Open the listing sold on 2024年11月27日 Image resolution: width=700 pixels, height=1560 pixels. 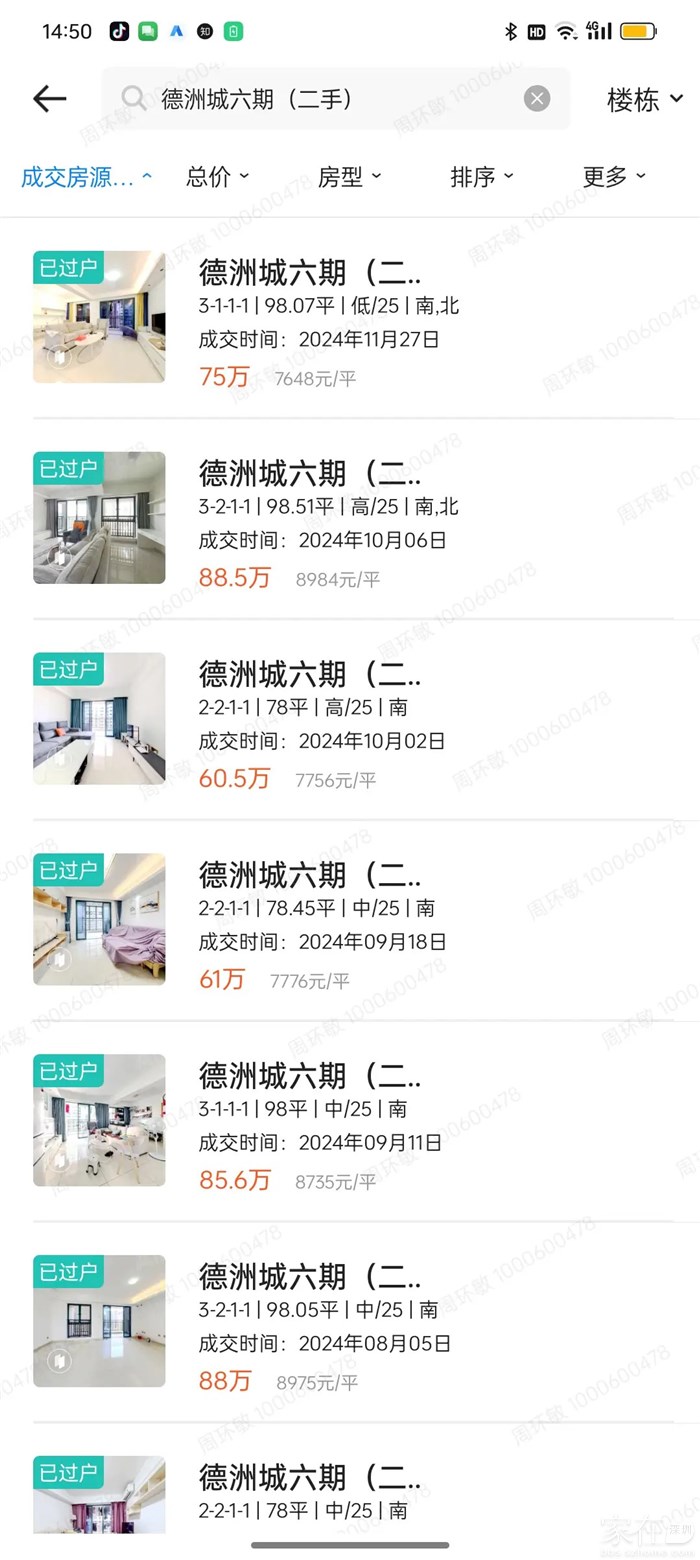(350, 318)
